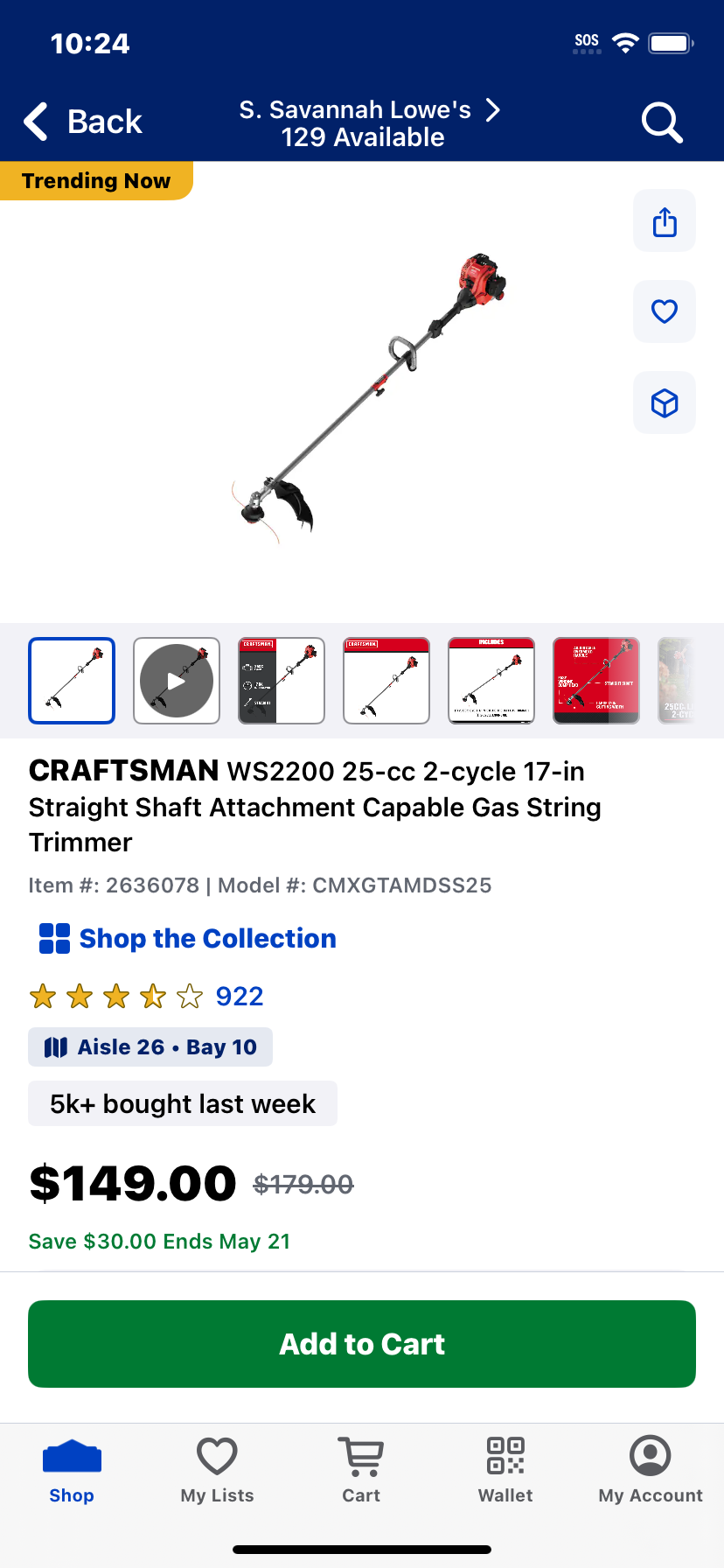Show Aisle 26 Bay 10 on store map

150,1047
